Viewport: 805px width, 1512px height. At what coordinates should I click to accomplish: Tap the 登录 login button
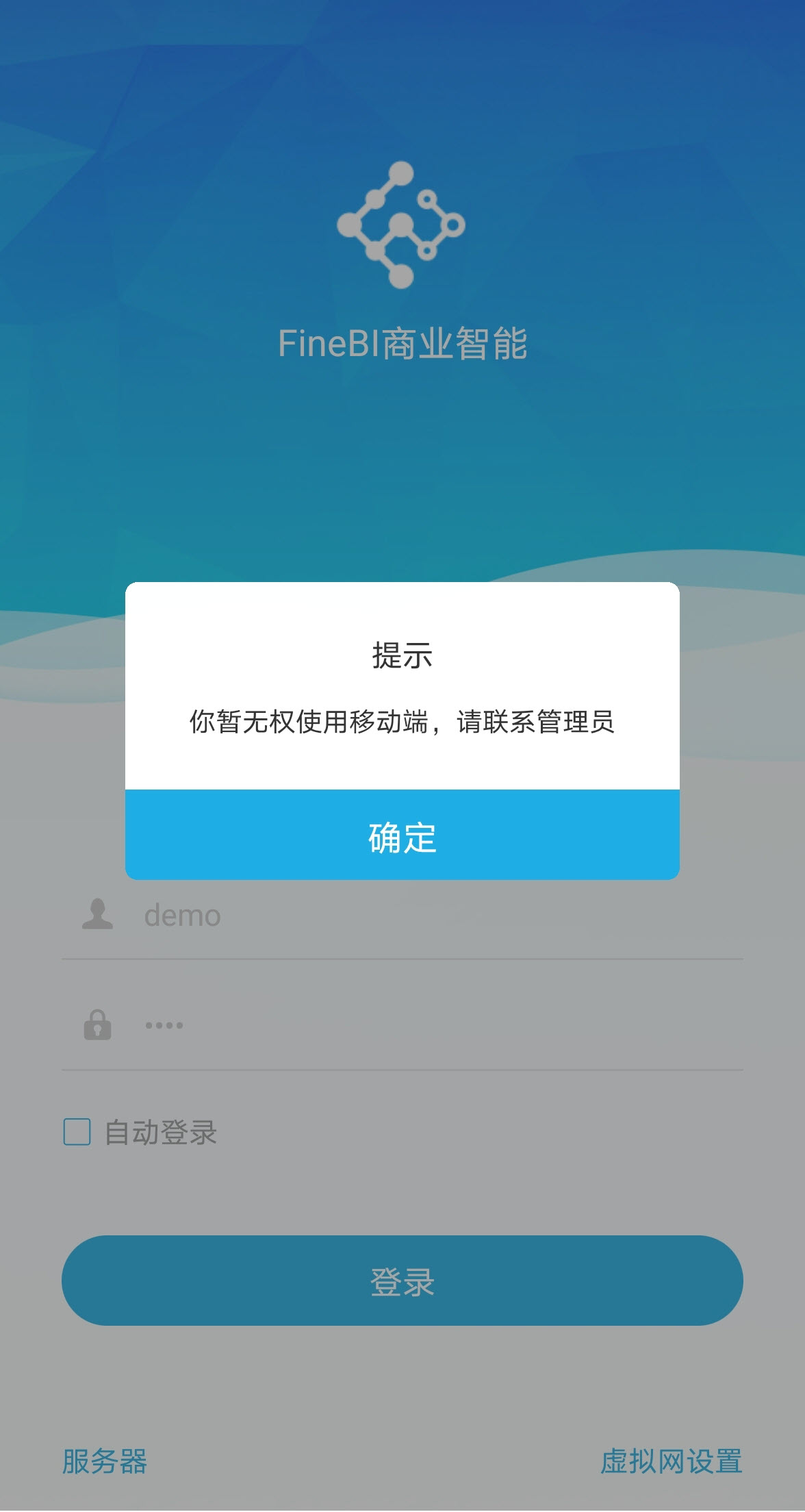pos(402,1281)
